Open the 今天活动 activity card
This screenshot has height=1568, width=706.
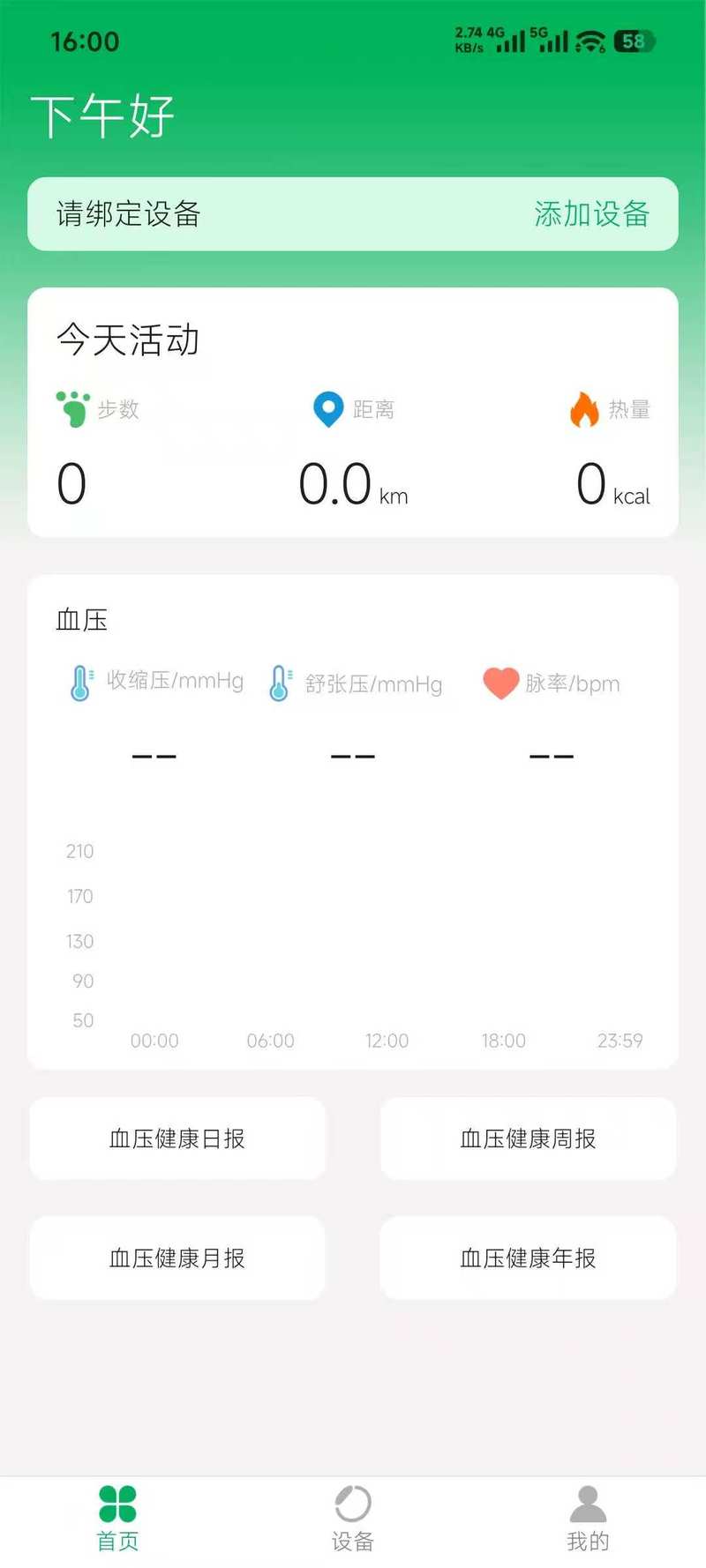tap(353, 412)
